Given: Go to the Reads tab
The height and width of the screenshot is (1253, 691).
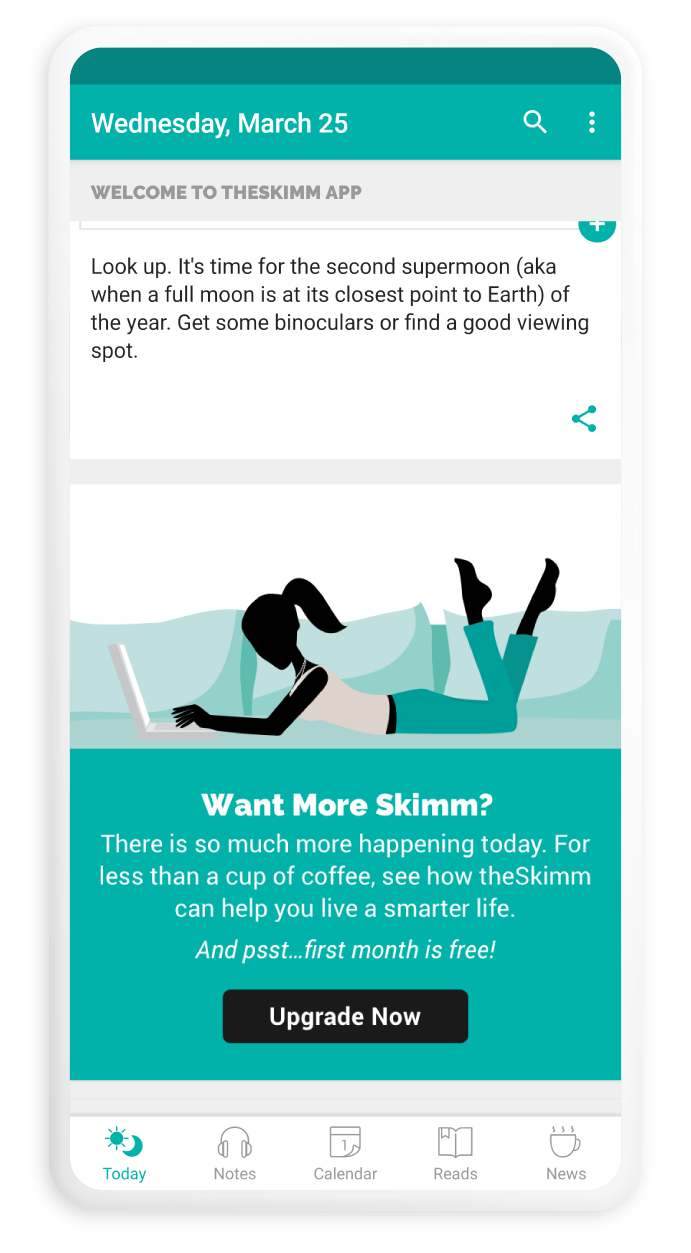Looking at the screenshot, I should [x=455, y=1153].
